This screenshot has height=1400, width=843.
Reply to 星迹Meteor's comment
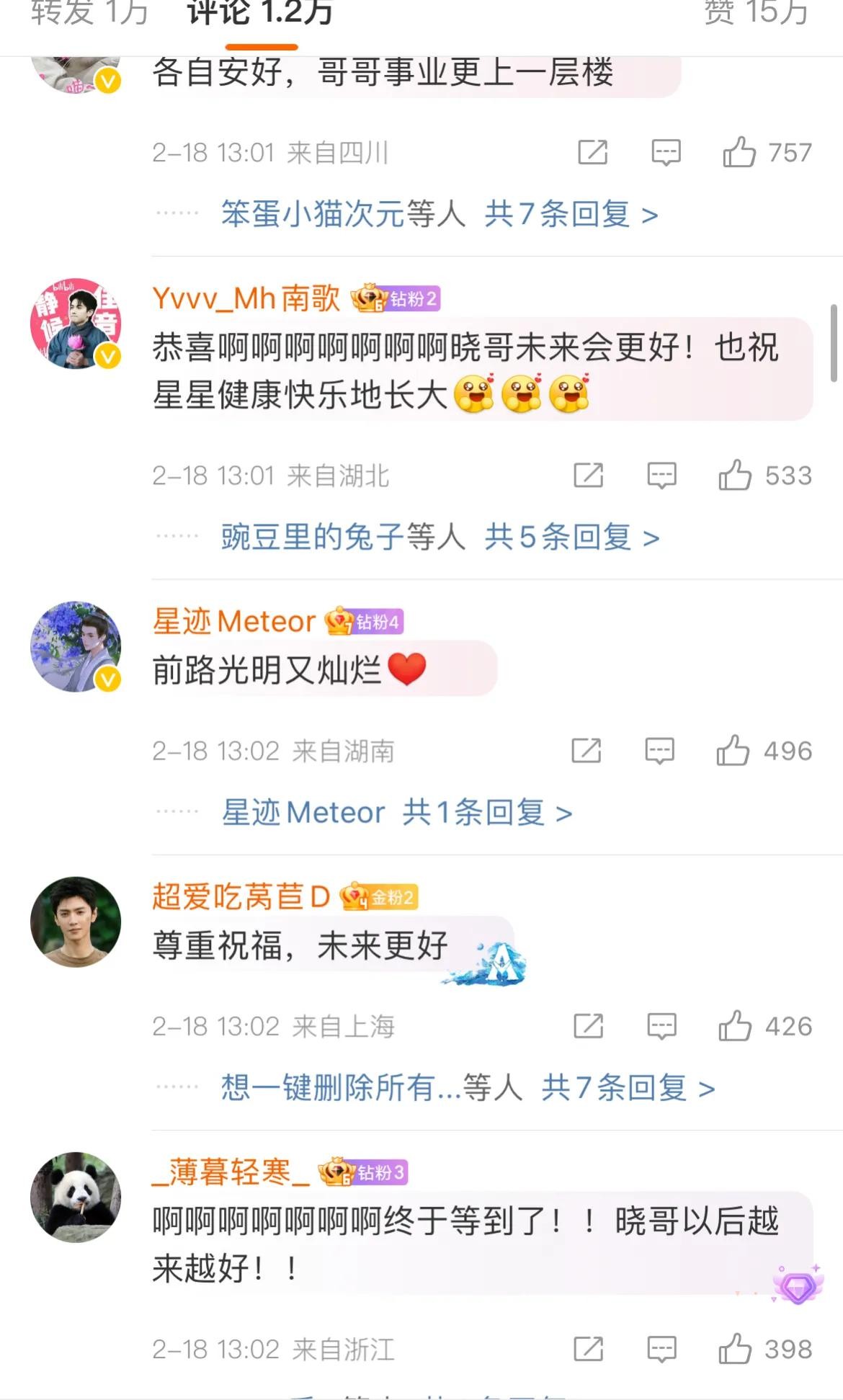pos(659,751)
